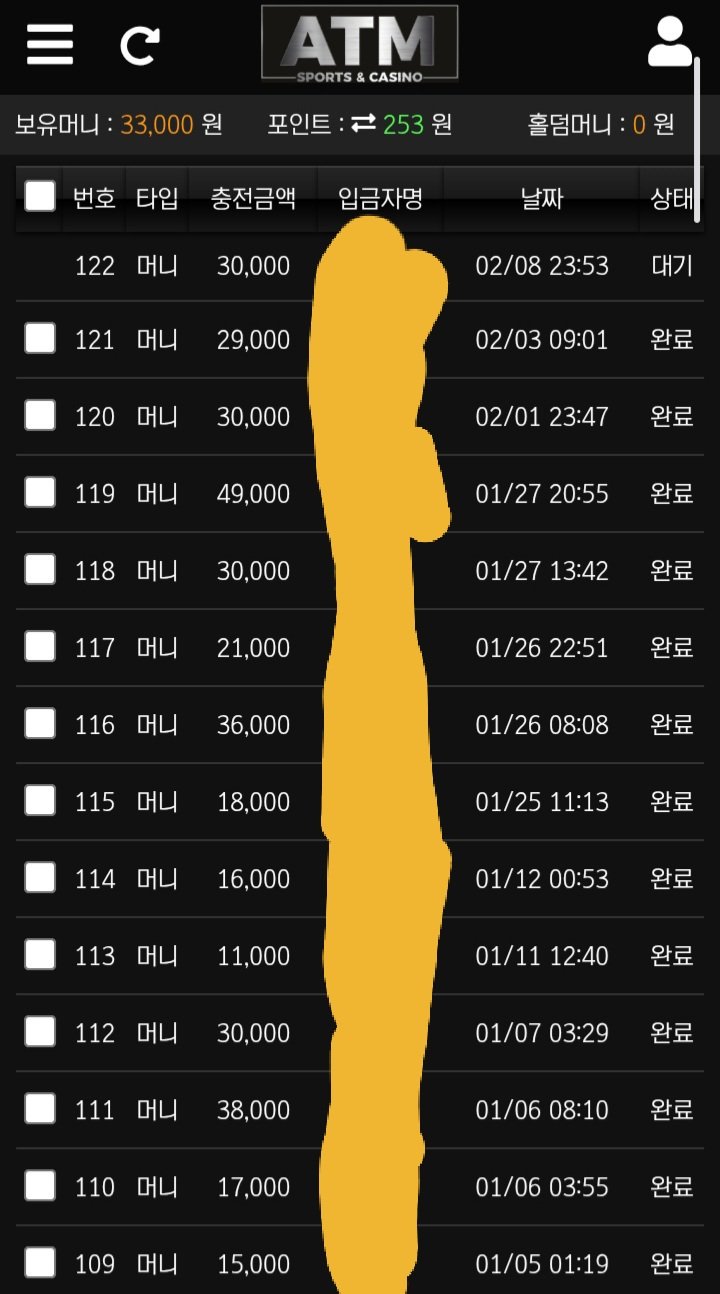Image resolution: width=720 pixels, height=1294 pixels.
Task: Select the checkbox for row 121
Action: point(40,339)
